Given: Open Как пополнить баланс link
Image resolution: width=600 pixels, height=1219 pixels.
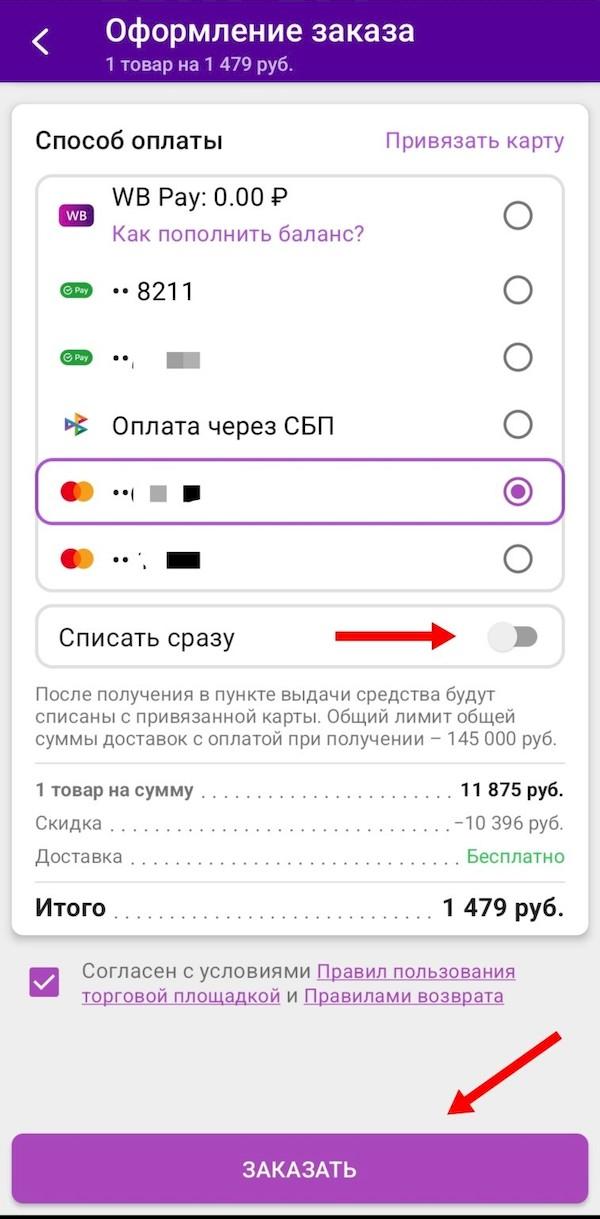Looking at the screenshot, I should [238, 234].
